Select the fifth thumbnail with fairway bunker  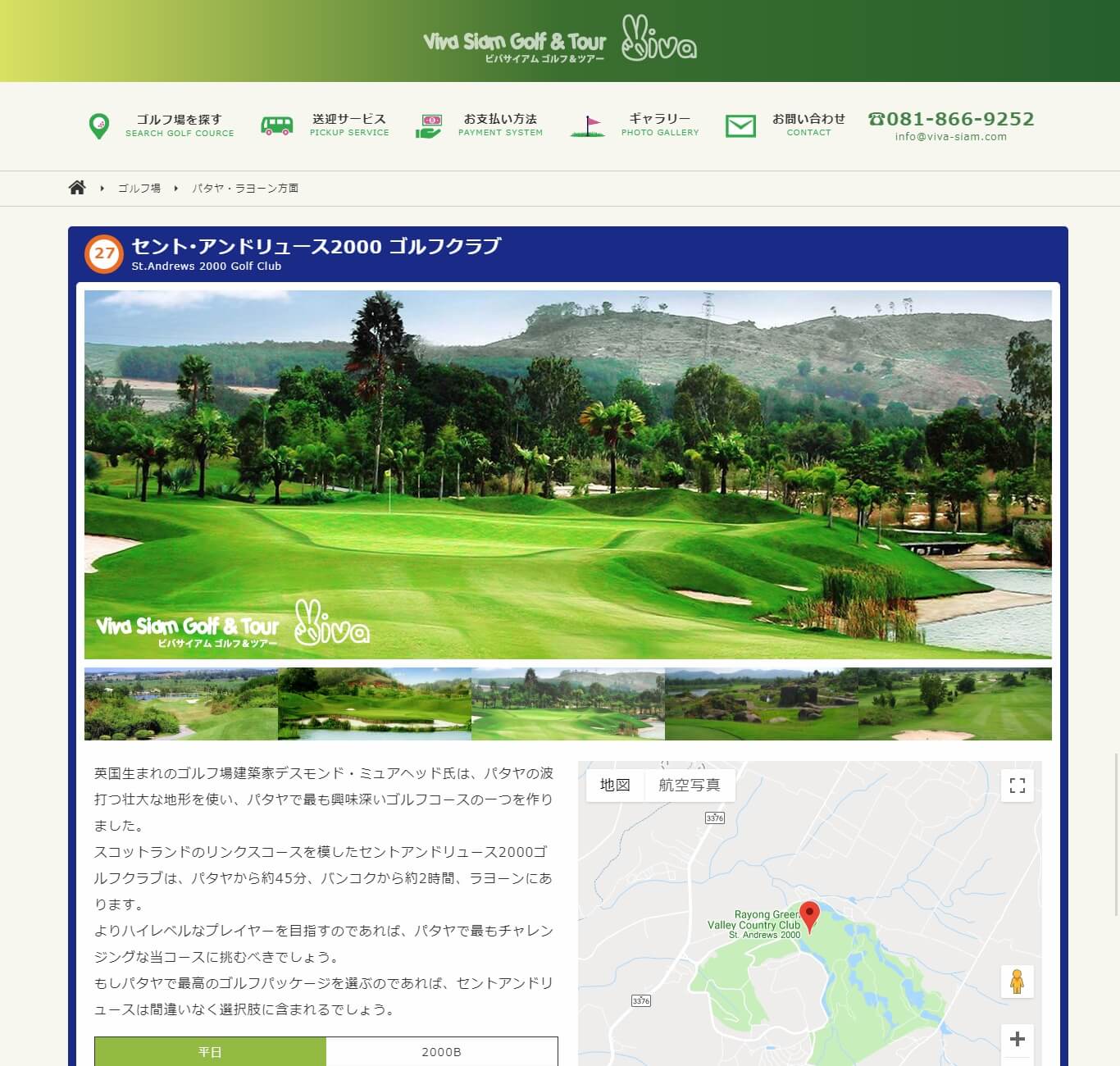pyautogui.click(x=954, y=704)
